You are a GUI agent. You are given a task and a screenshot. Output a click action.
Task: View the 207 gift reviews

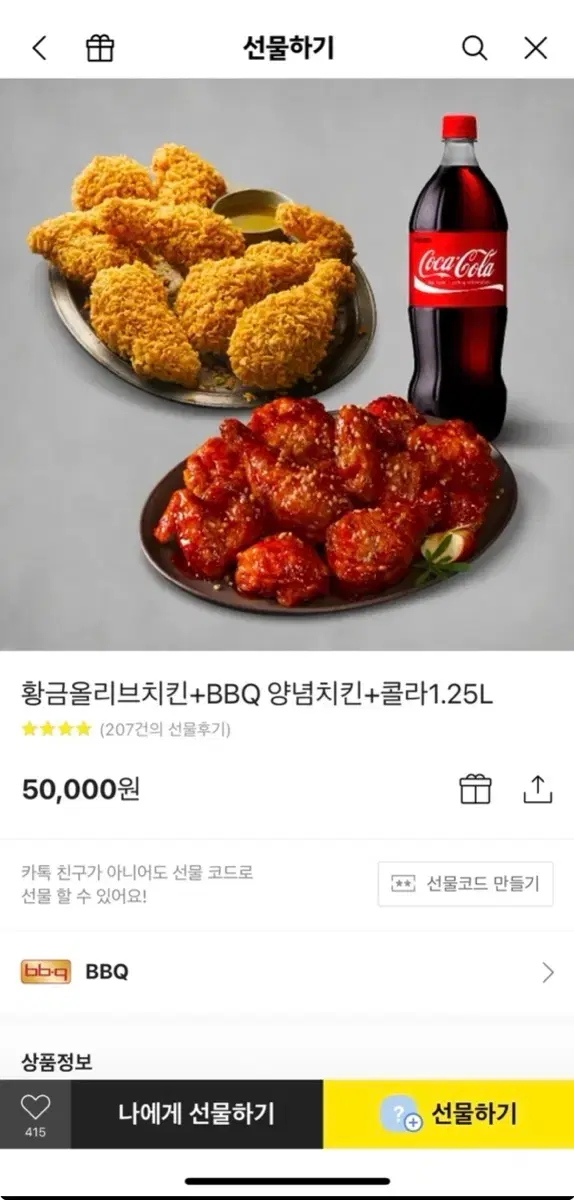165,729
